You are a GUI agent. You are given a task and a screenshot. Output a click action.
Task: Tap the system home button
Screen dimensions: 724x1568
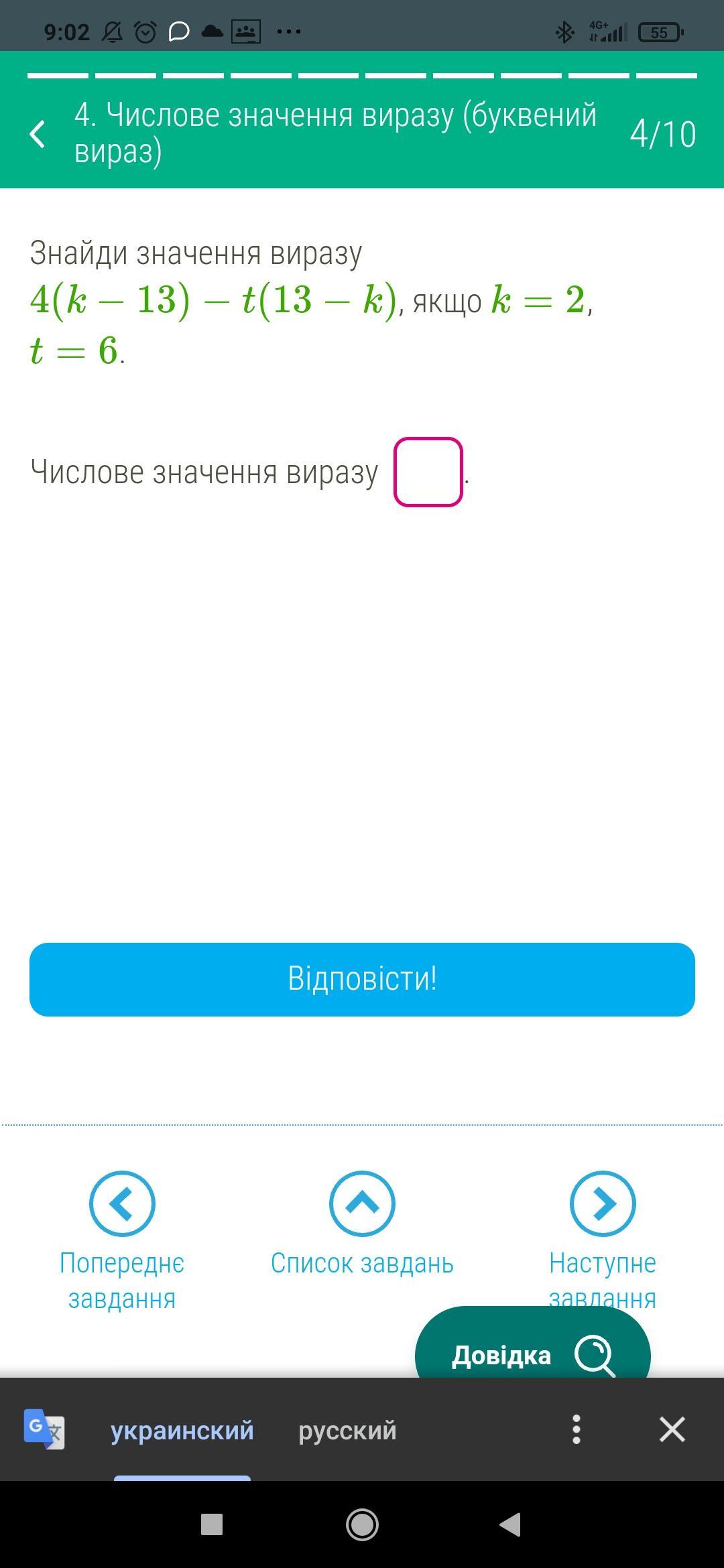coord(362,1525)
